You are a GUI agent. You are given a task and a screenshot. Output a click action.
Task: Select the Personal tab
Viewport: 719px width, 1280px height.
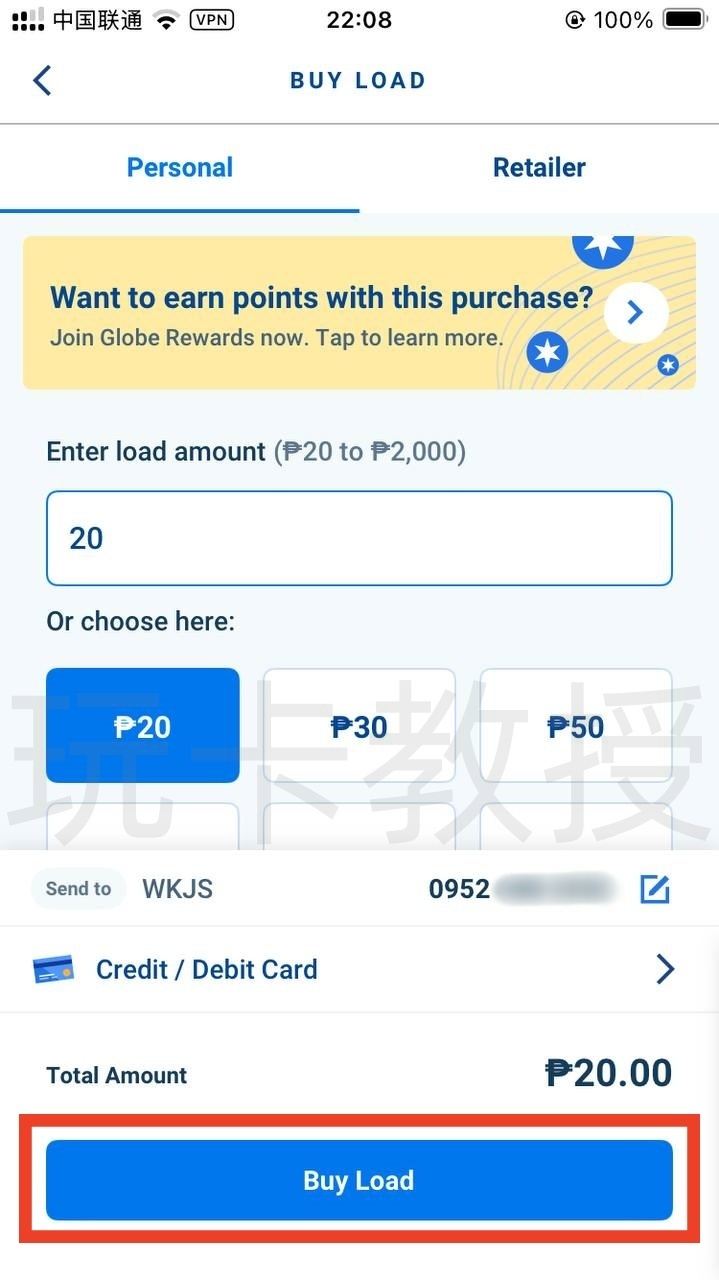click(180, 167)
